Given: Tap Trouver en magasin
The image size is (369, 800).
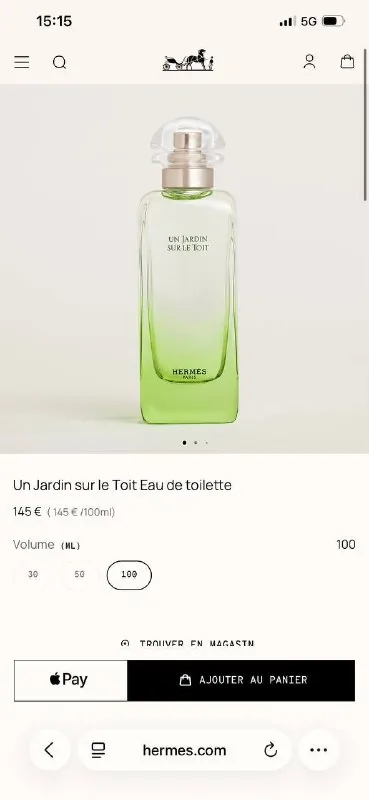Looking at the screenshot, I should pos(187,643).
